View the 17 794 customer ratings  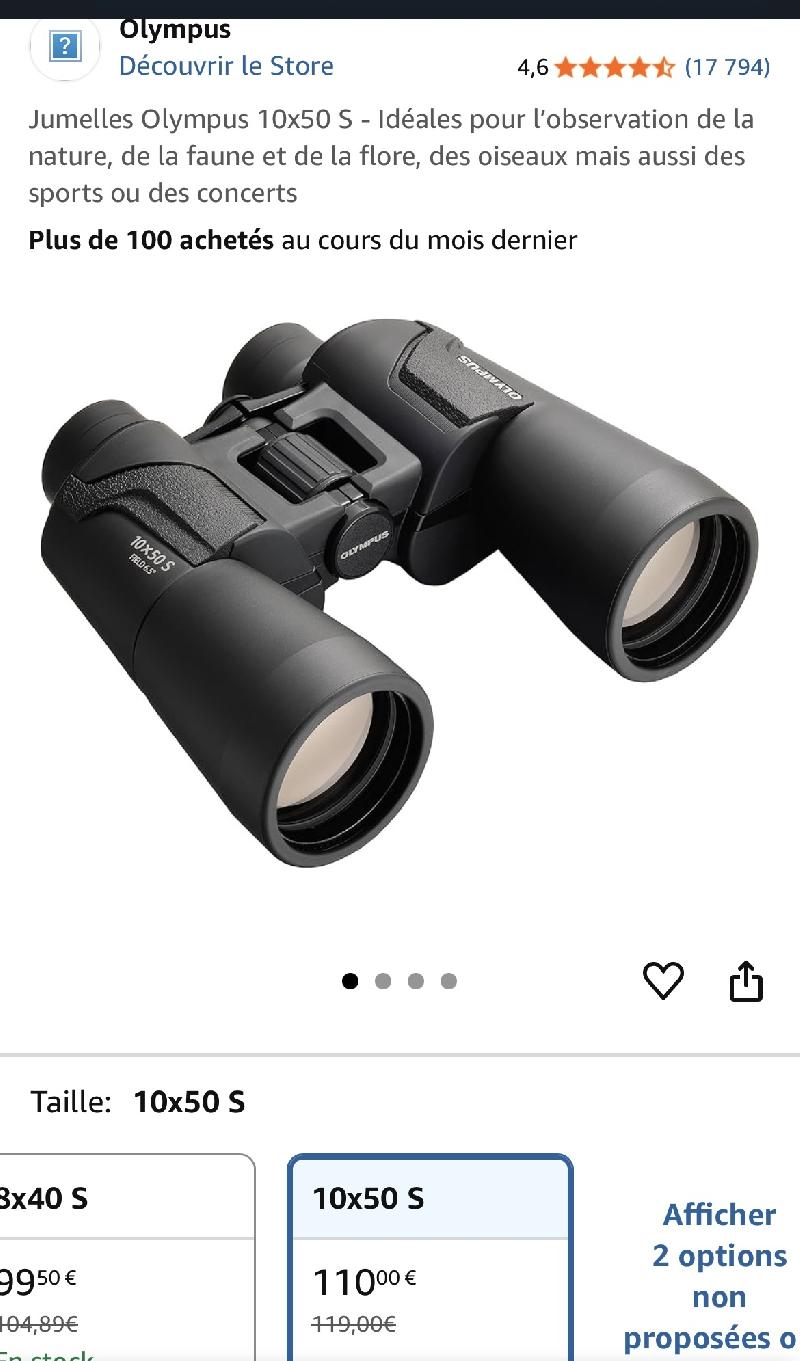(x=727, y=67)
